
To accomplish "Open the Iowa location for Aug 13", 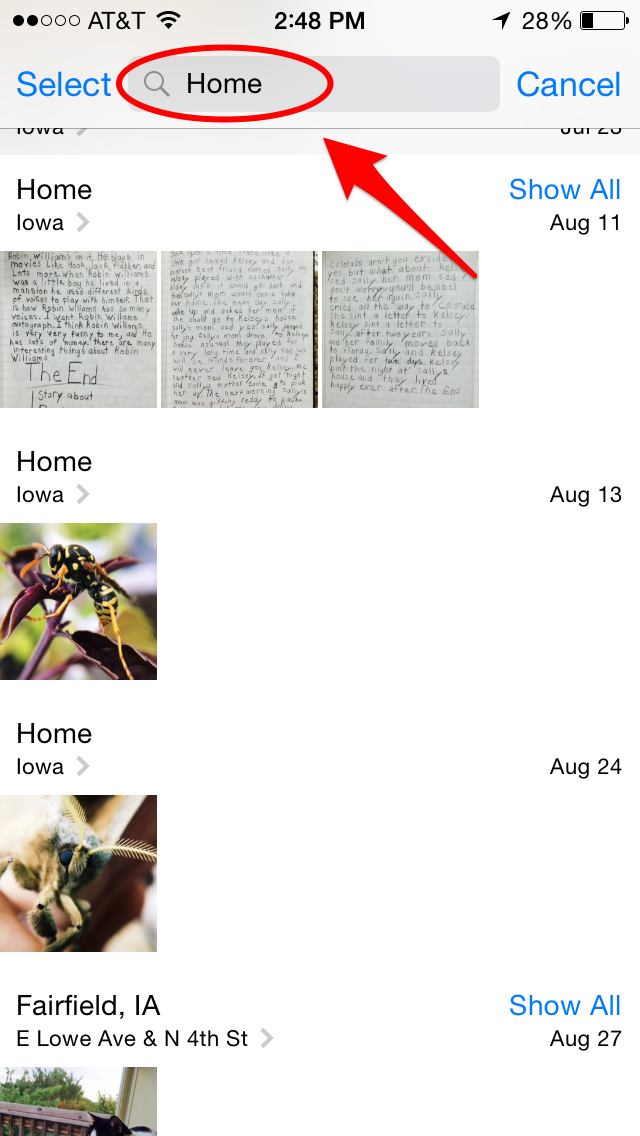I will point(52,495).
